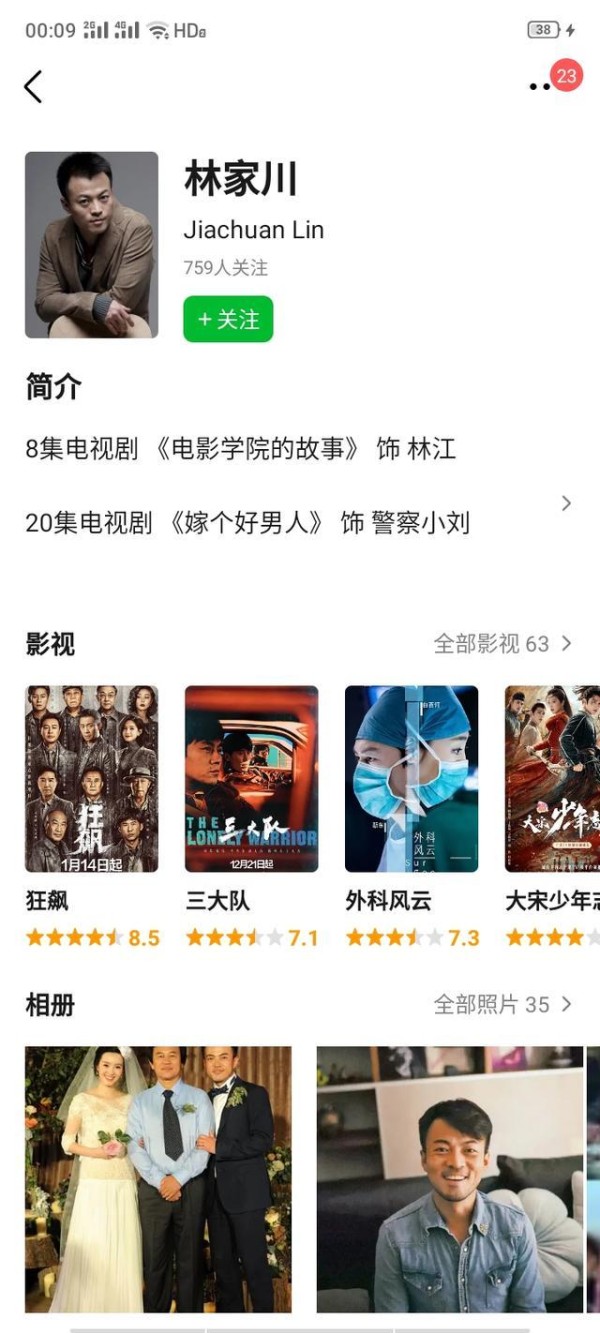Open the wedding scene album photo
The width and height of the screenshot is (600, 1333).
(x=158, y=1179)
